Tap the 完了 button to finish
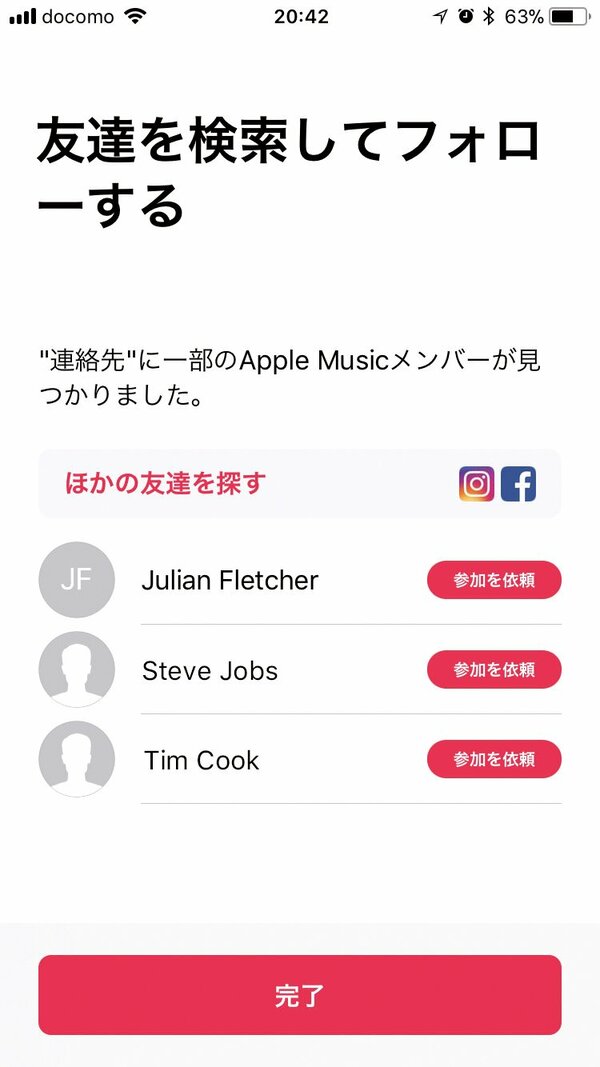Viewport: 600px width, 1067px height. click(299, 994)
